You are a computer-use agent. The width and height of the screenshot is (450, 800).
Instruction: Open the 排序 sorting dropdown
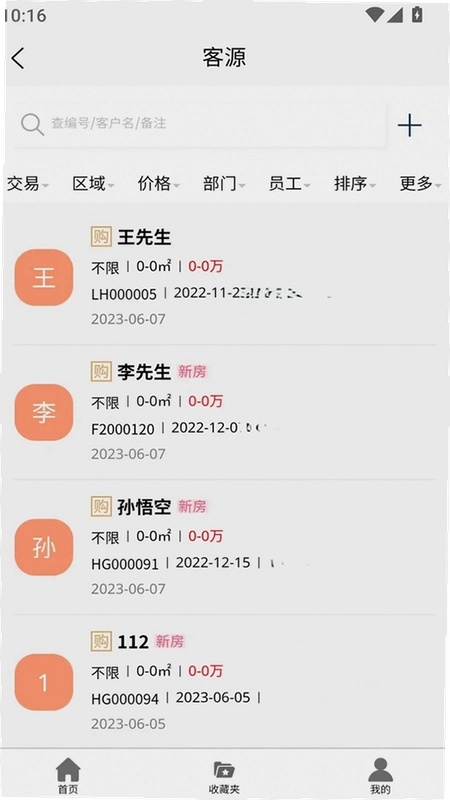pos(355,184)
